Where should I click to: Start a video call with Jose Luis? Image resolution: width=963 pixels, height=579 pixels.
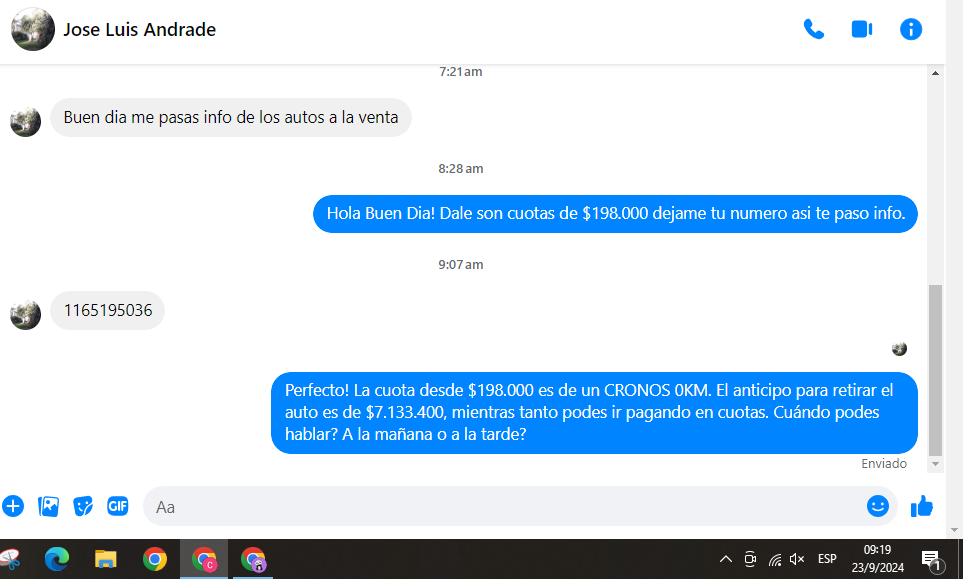862,29
